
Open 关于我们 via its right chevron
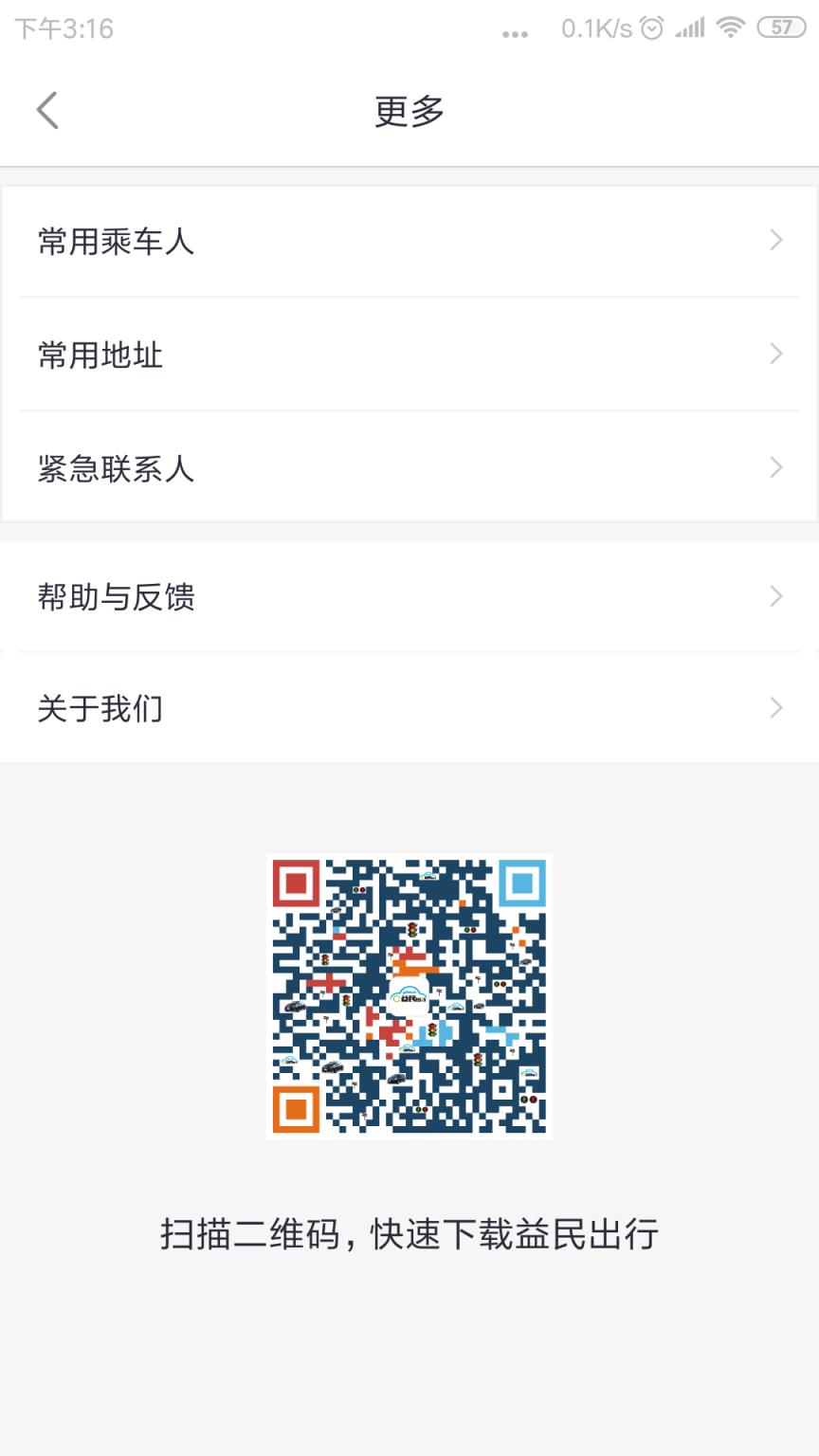coord(776,707)
